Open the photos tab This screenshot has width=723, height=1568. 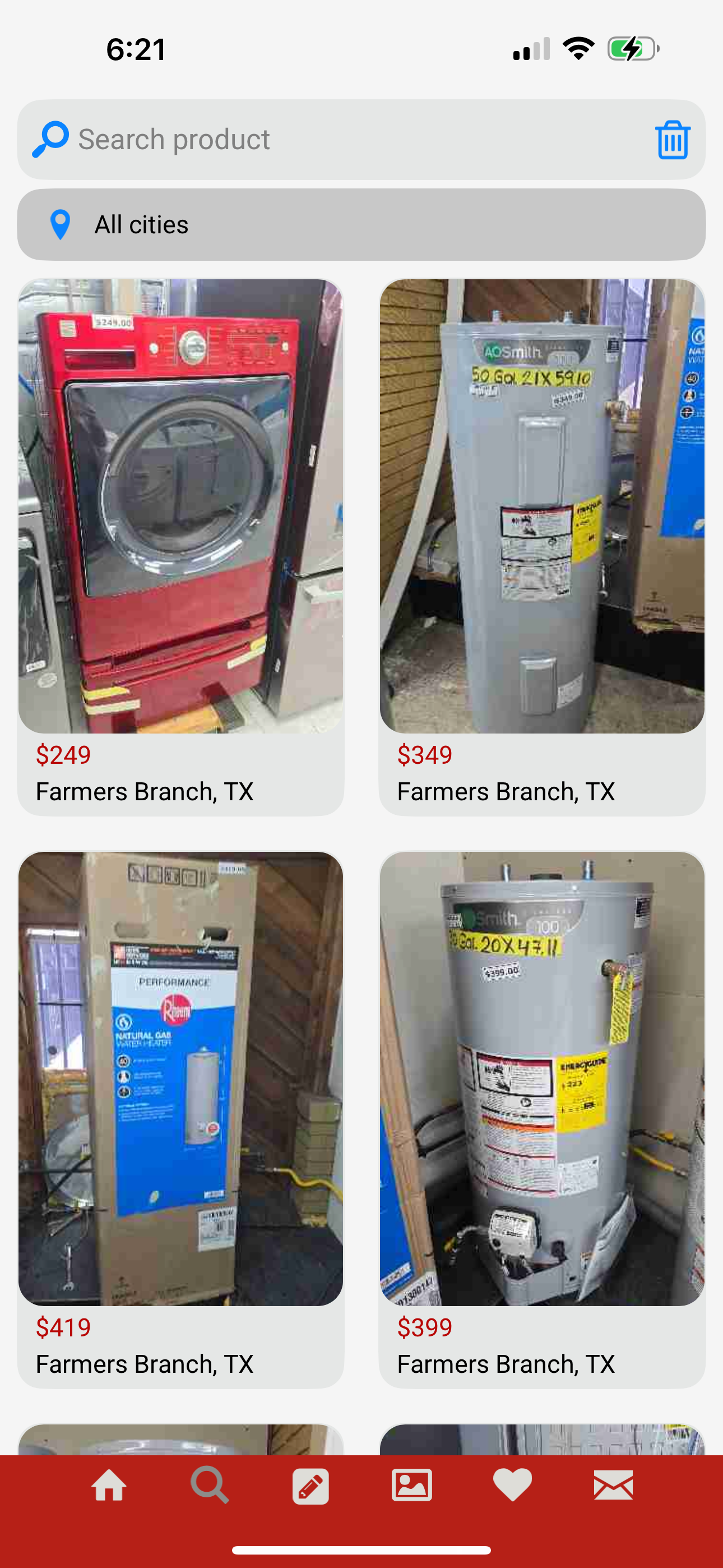pos(412,1487)
